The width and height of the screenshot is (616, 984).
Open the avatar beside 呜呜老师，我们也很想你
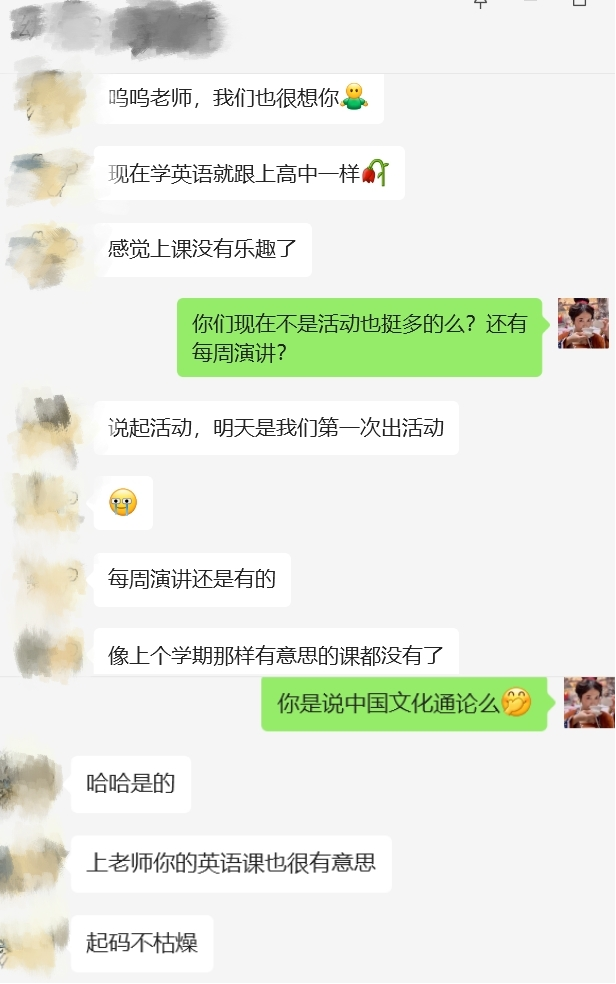pos(50,98)
